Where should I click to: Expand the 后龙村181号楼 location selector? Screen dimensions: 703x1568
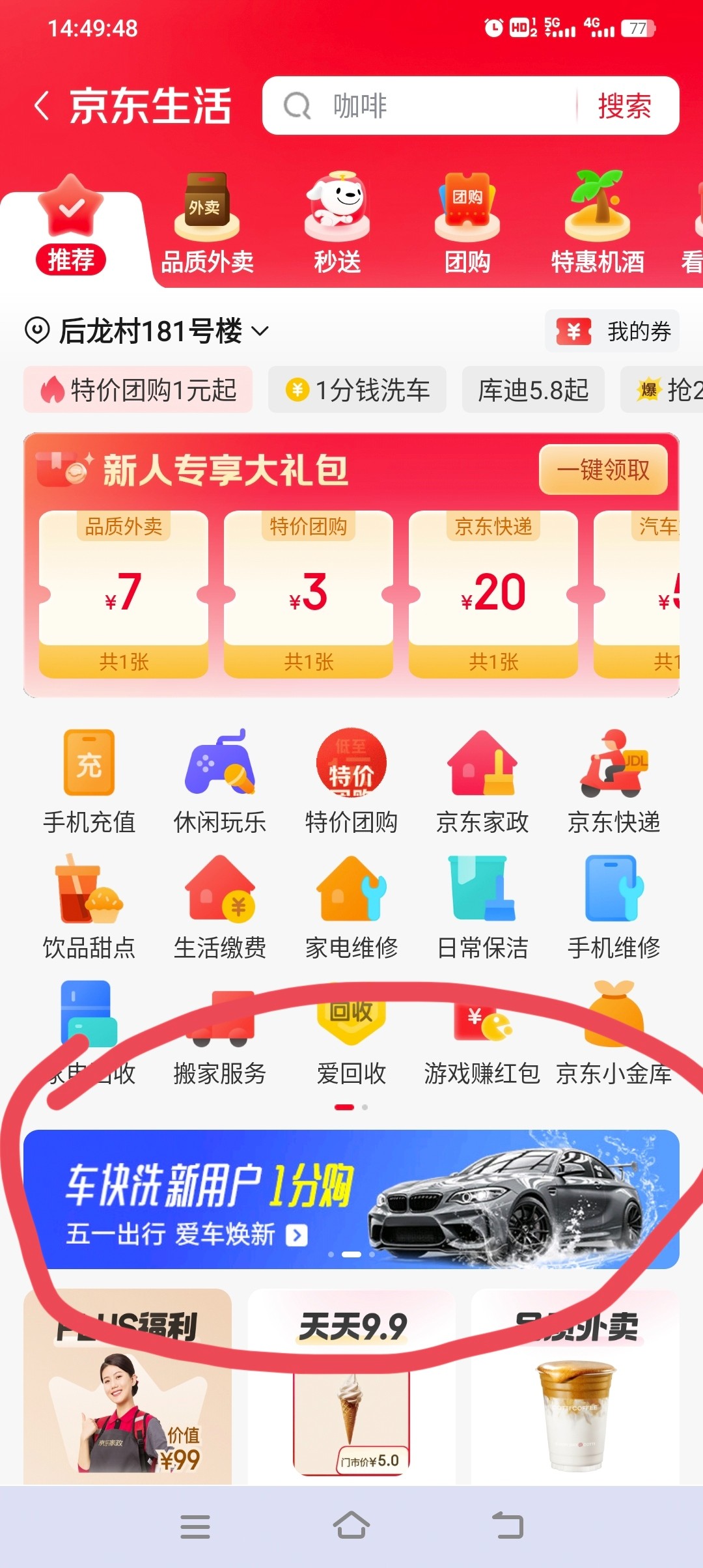(x=147, y=331)
